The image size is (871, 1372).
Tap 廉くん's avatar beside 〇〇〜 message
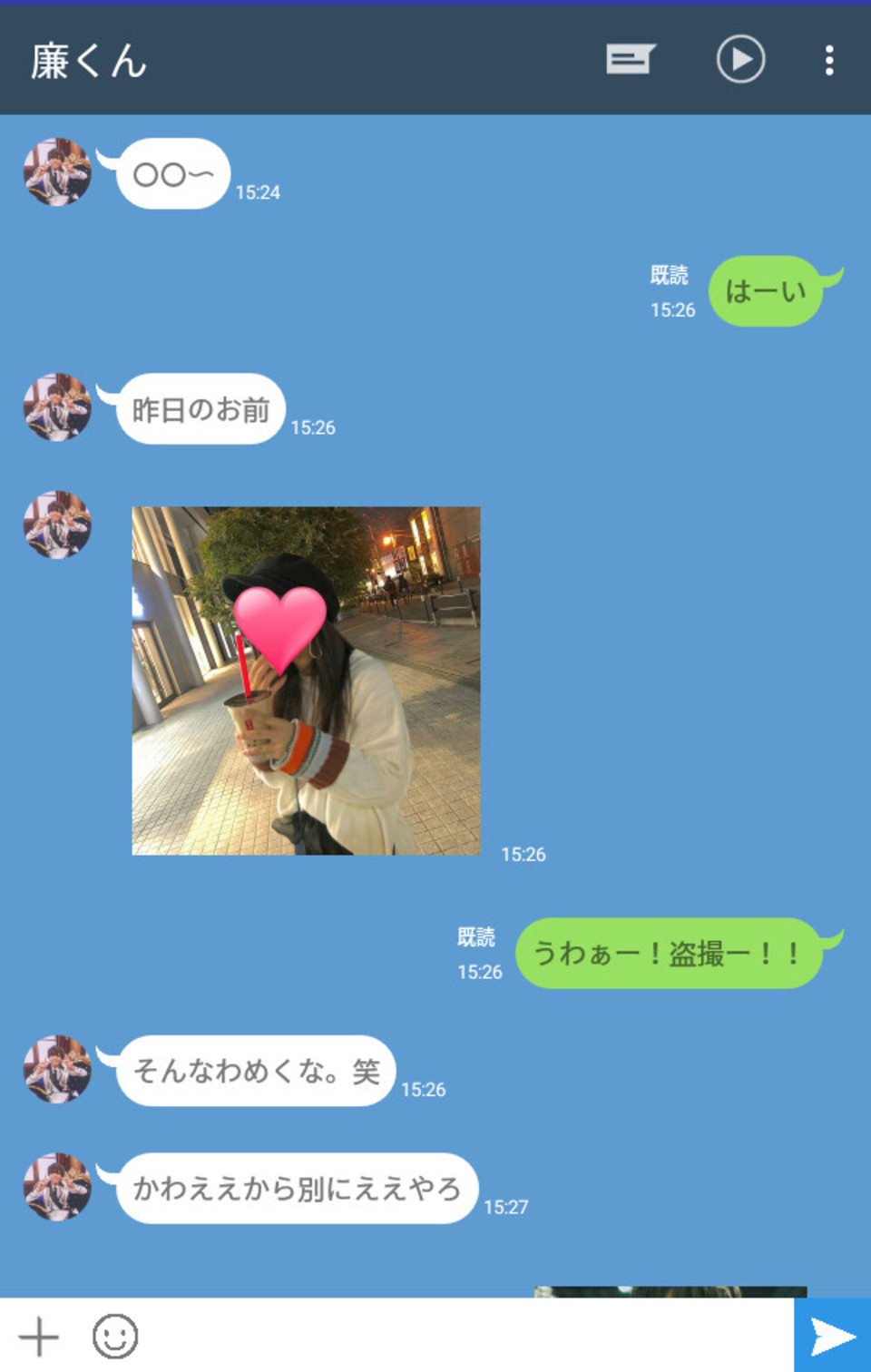(x=57, y=172)
